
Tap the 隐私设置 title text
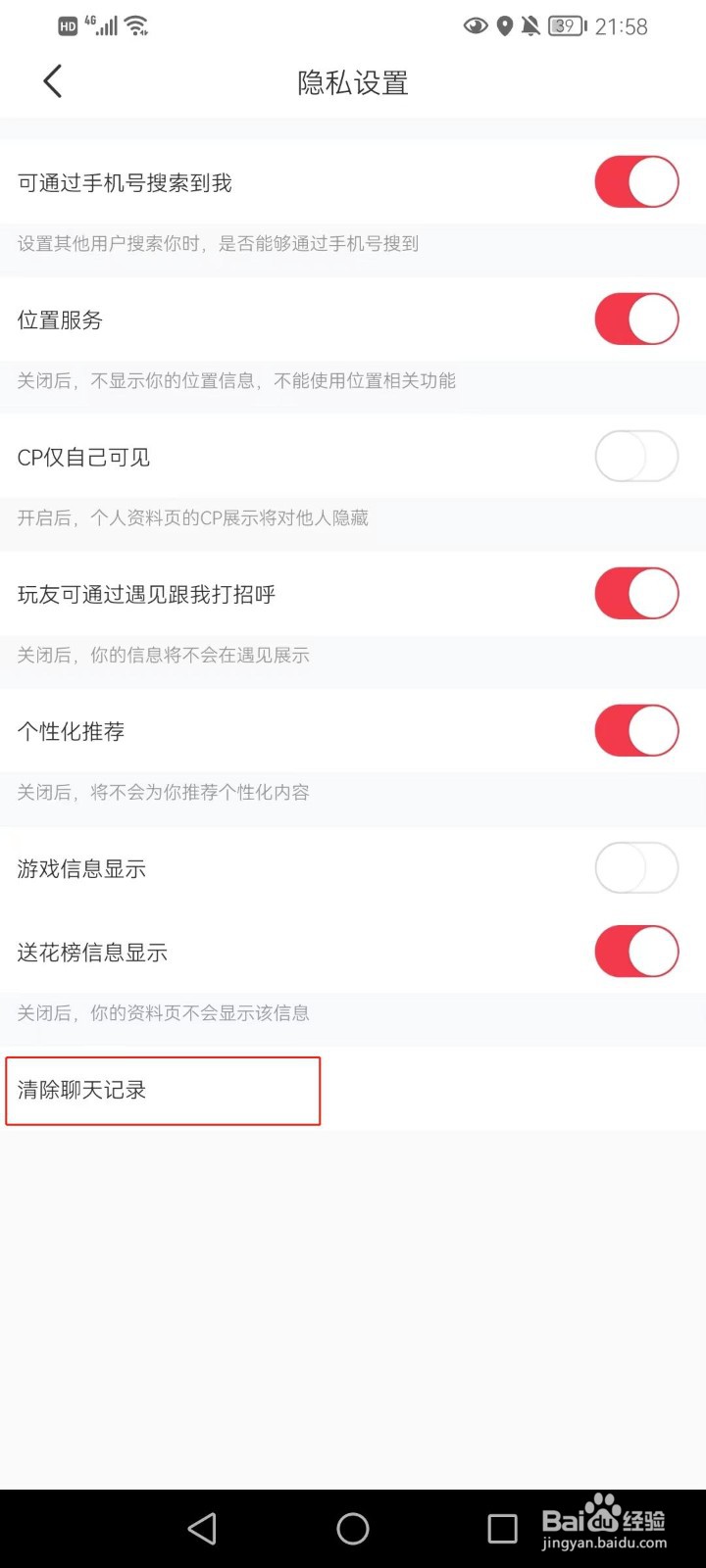(352, 83)
